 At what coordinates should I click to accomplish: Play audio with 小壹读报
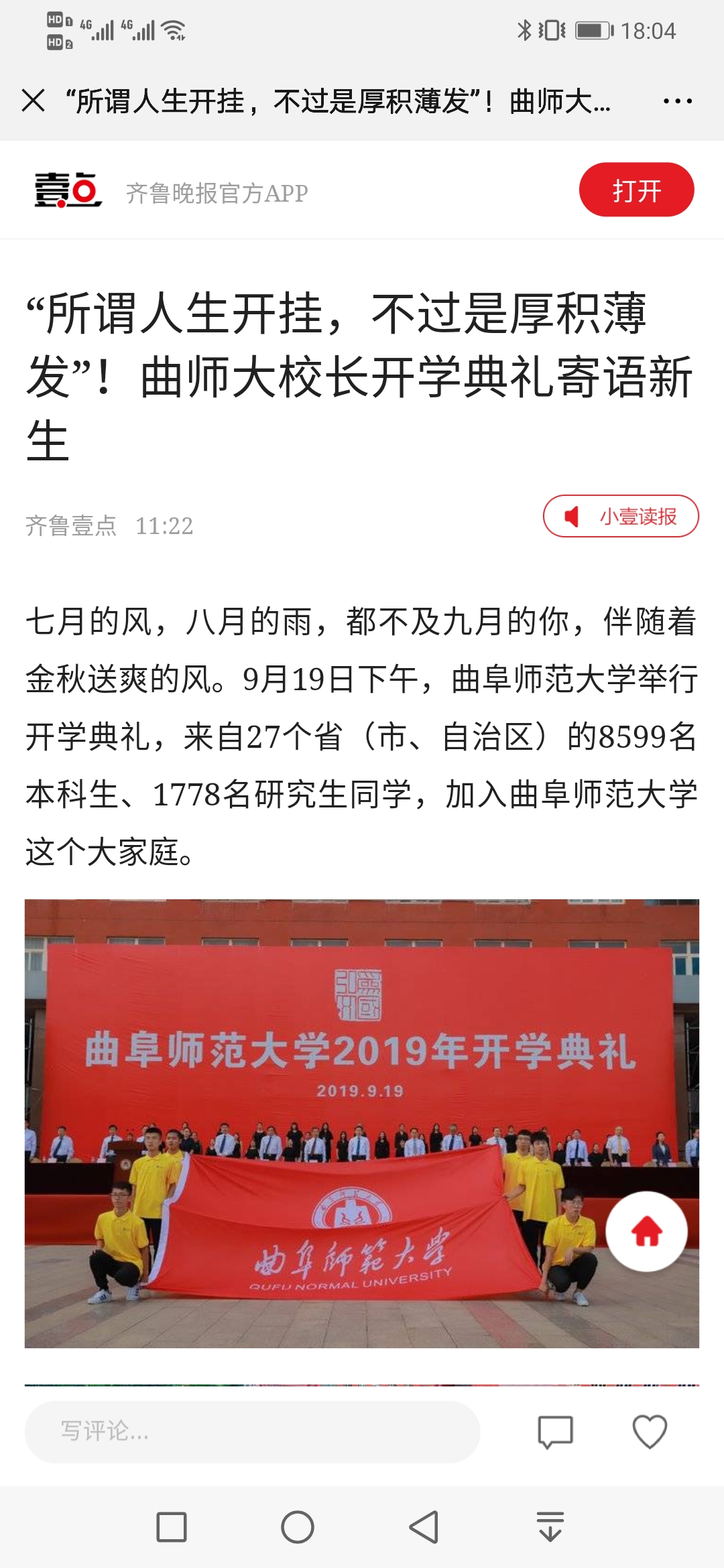click(x=621, y=517)
